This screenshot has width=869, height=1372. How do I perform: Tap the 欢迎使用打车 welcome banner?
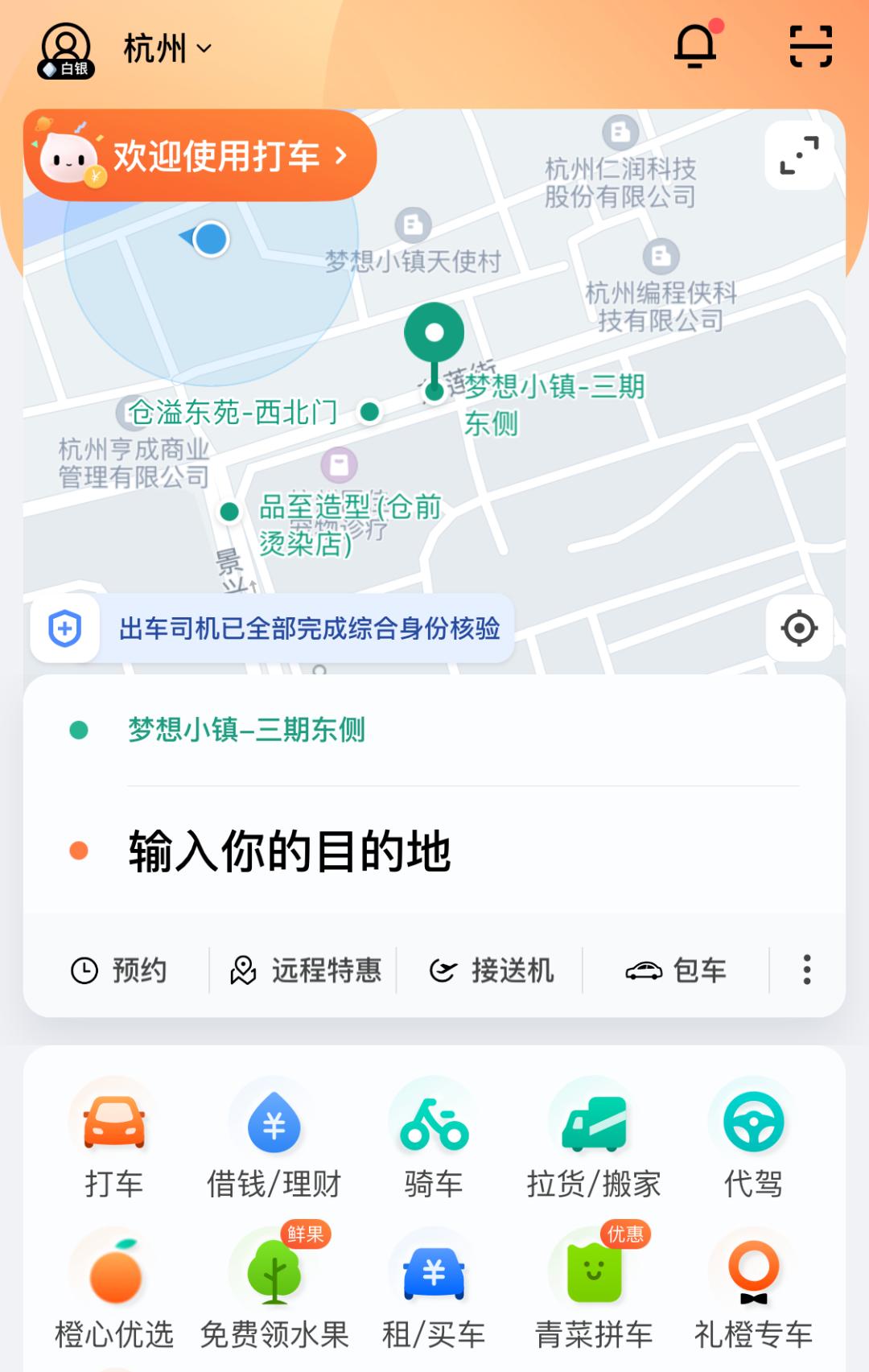point(201,155)
